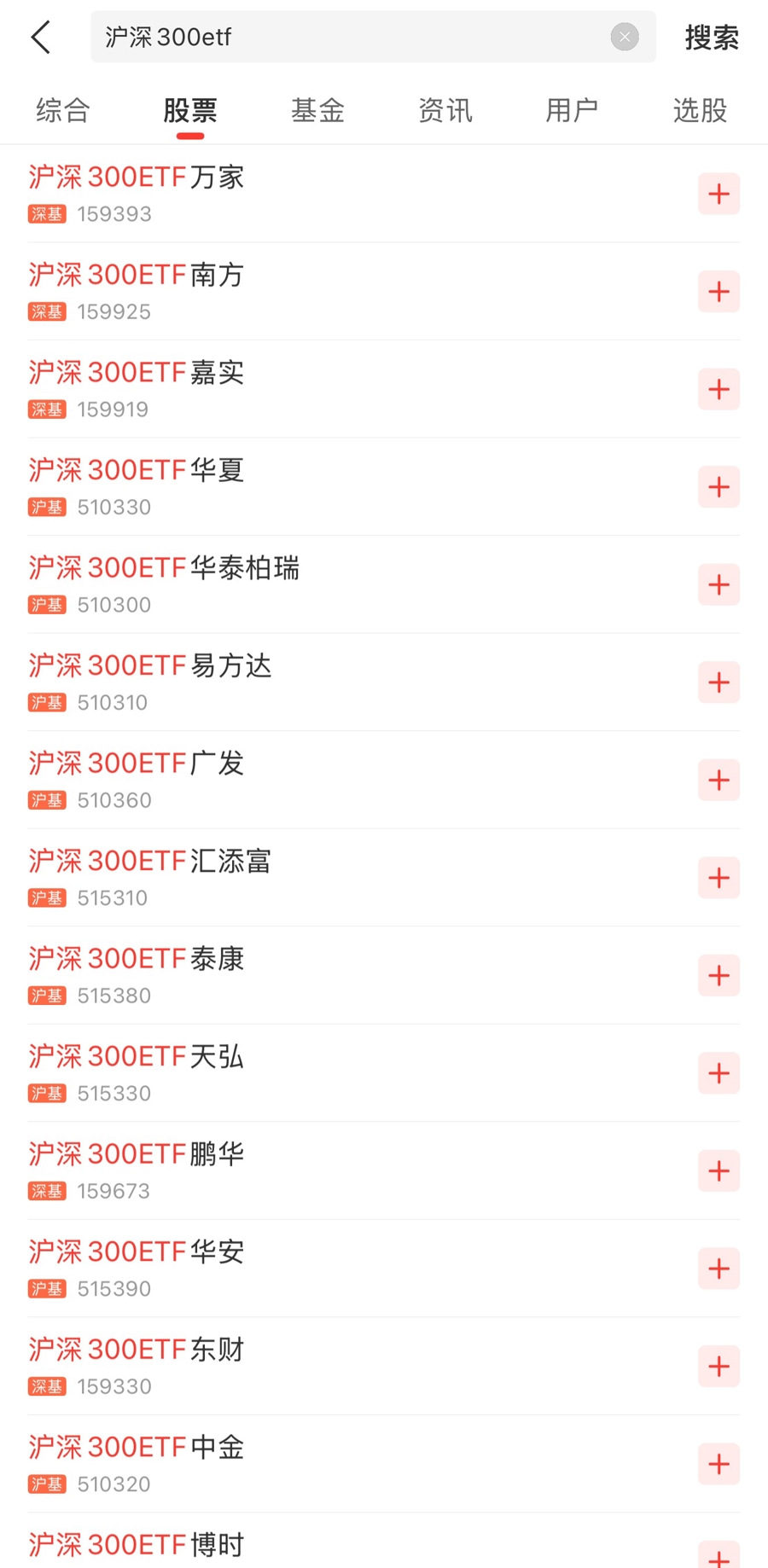Open 沪深300ETF泰康 result

click(256, 975)
